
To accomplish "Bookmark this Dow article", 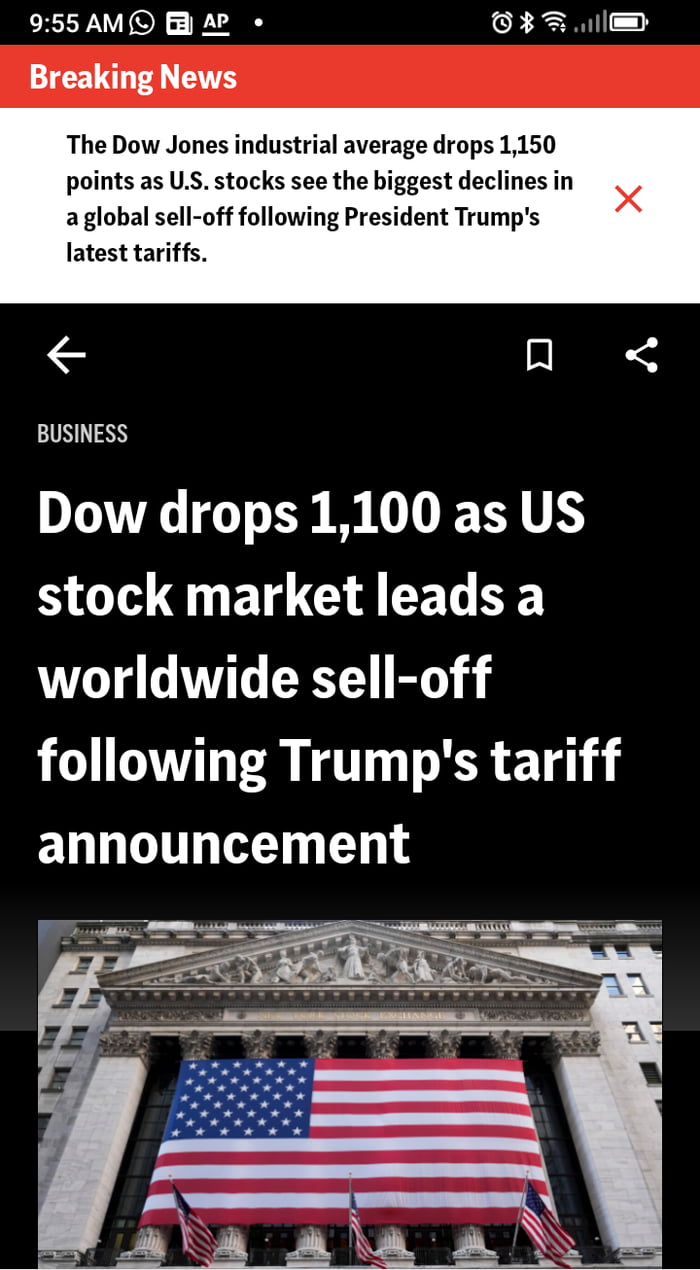I will pyautogui.click(x=539, y=355).
